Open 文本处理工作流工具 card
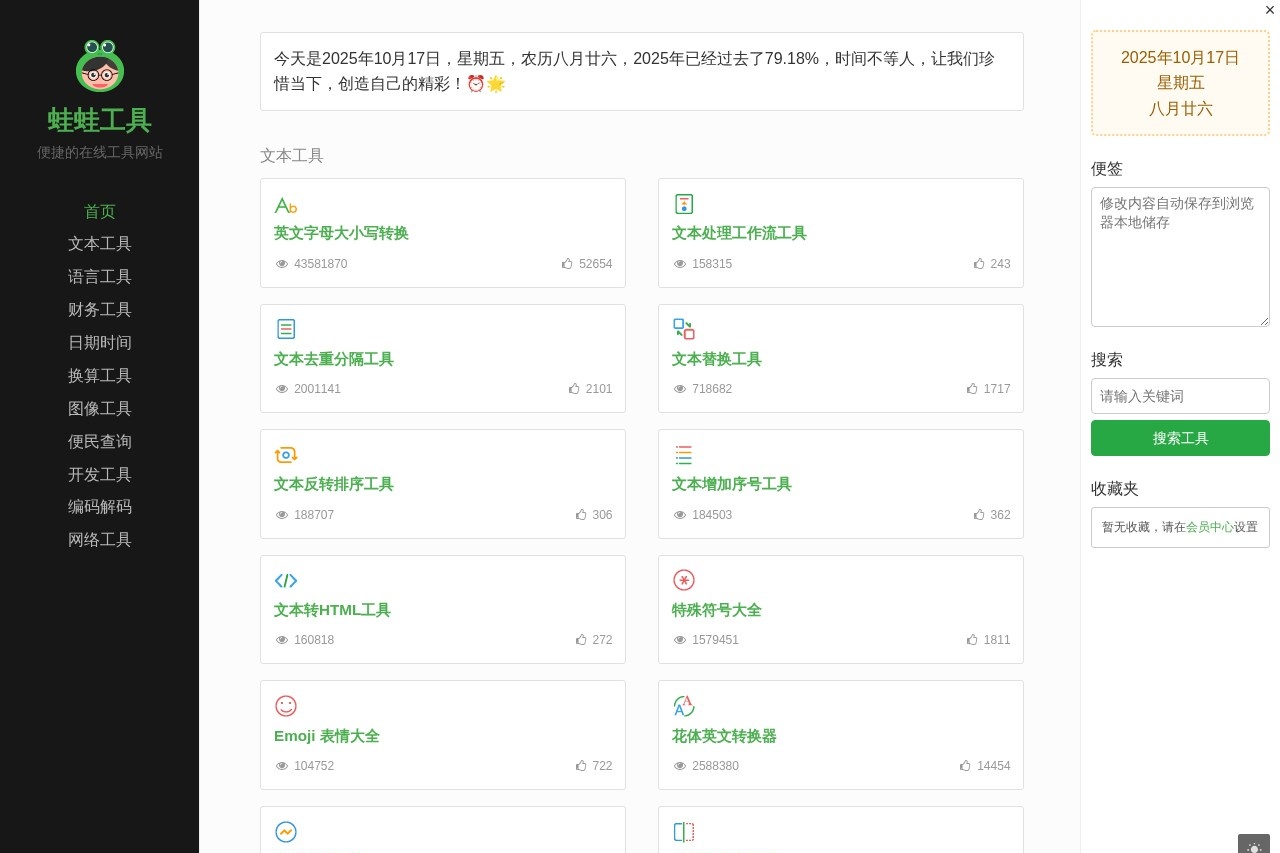The image size is (1280, 853). click(x=739, y=233)
